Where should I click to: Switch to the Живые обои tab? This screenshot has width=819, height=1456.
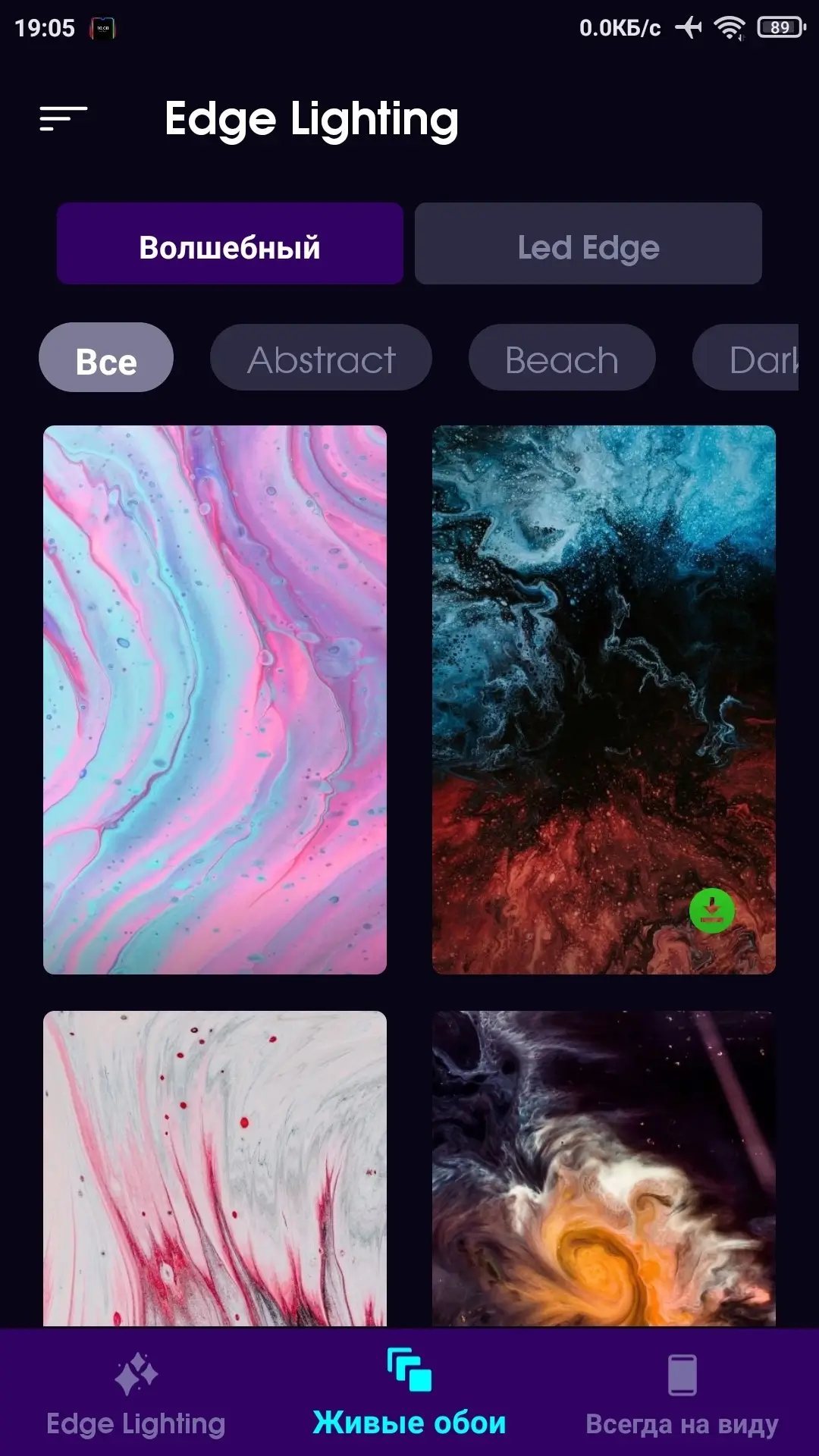(x=409, y=1394)
